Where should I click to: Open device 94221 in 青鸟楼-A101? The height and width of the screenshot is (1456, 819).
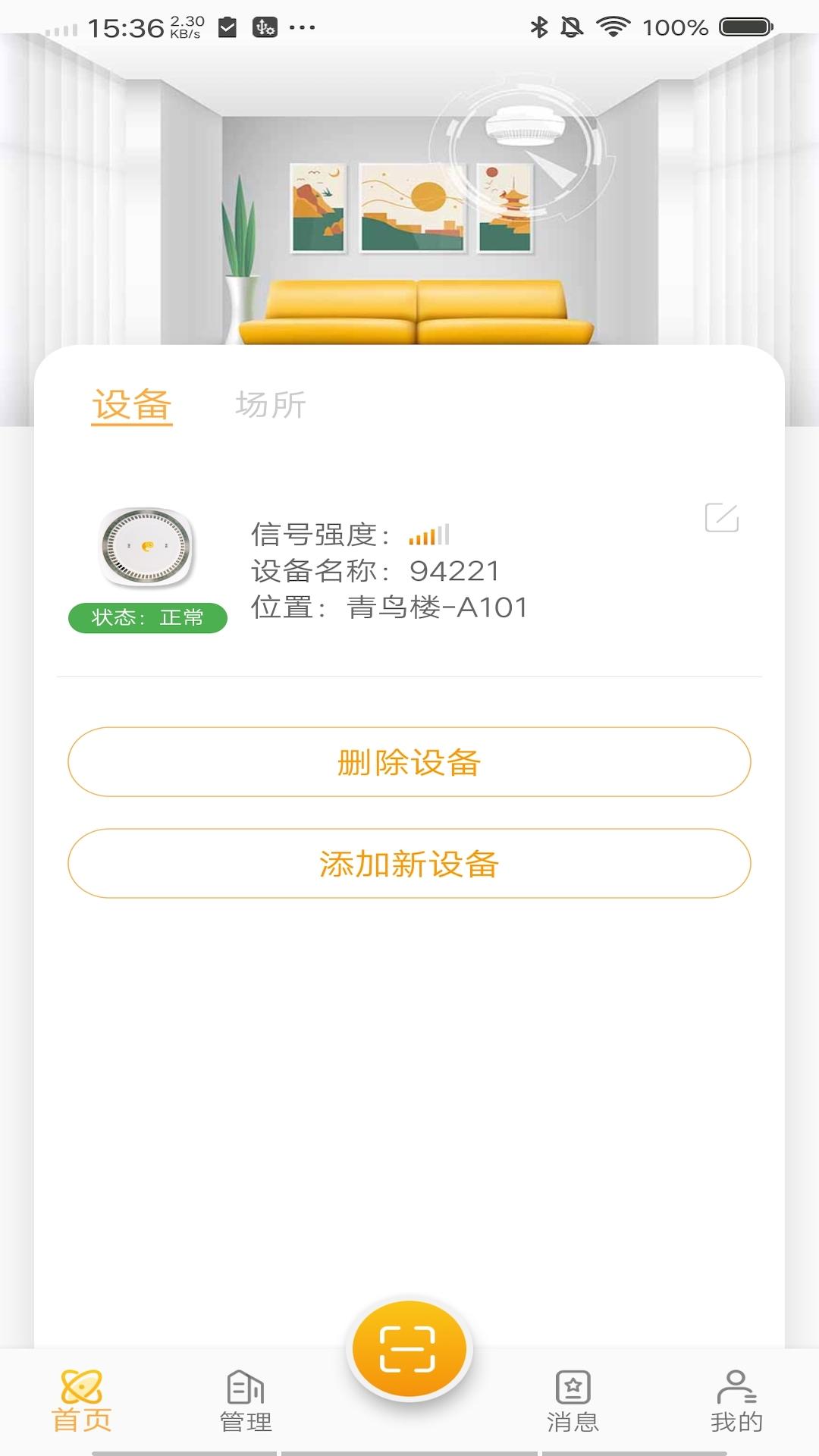(387, 571)
